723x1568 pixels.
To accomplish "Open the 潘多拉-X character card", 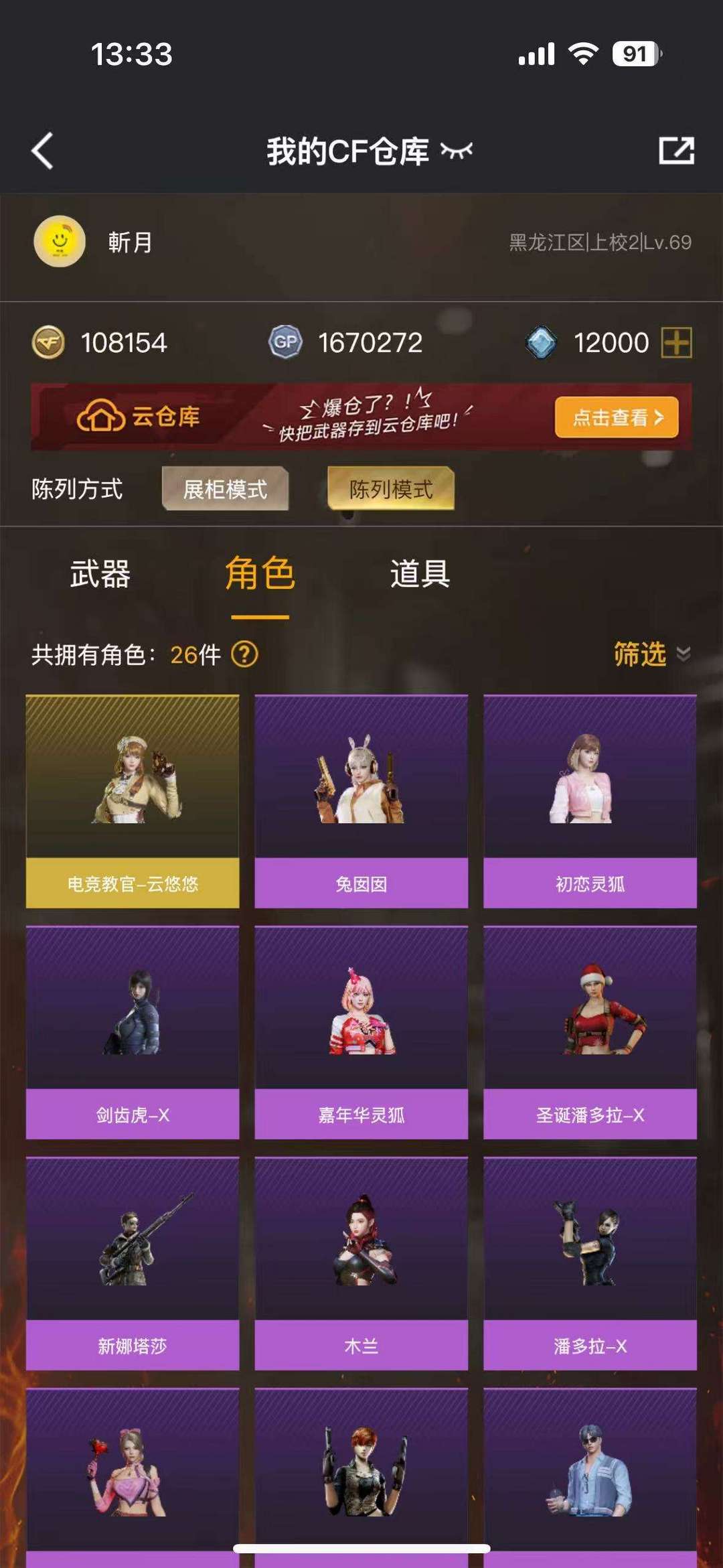I will point(590,1263).
